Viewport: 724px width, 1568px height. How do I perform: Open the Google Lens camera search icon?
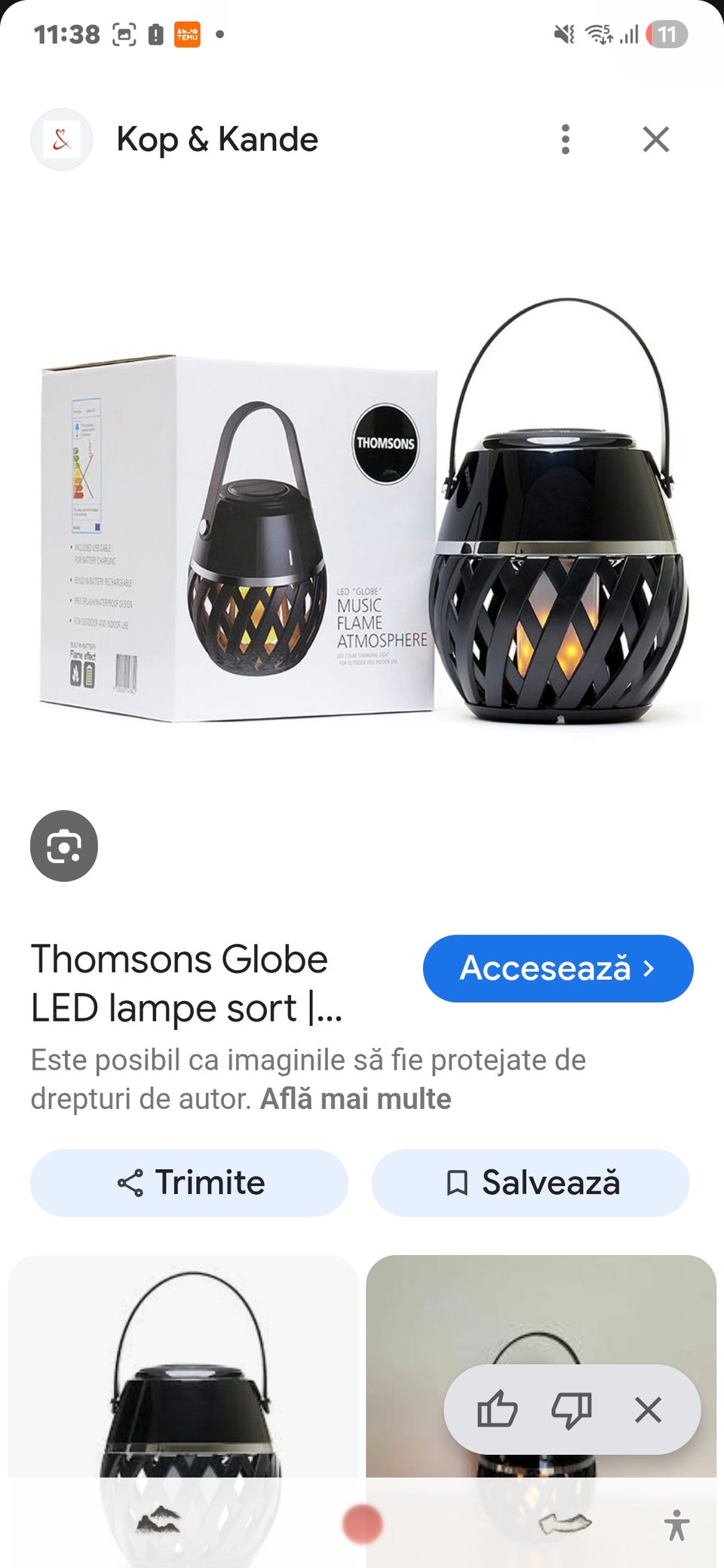[64, 845]
